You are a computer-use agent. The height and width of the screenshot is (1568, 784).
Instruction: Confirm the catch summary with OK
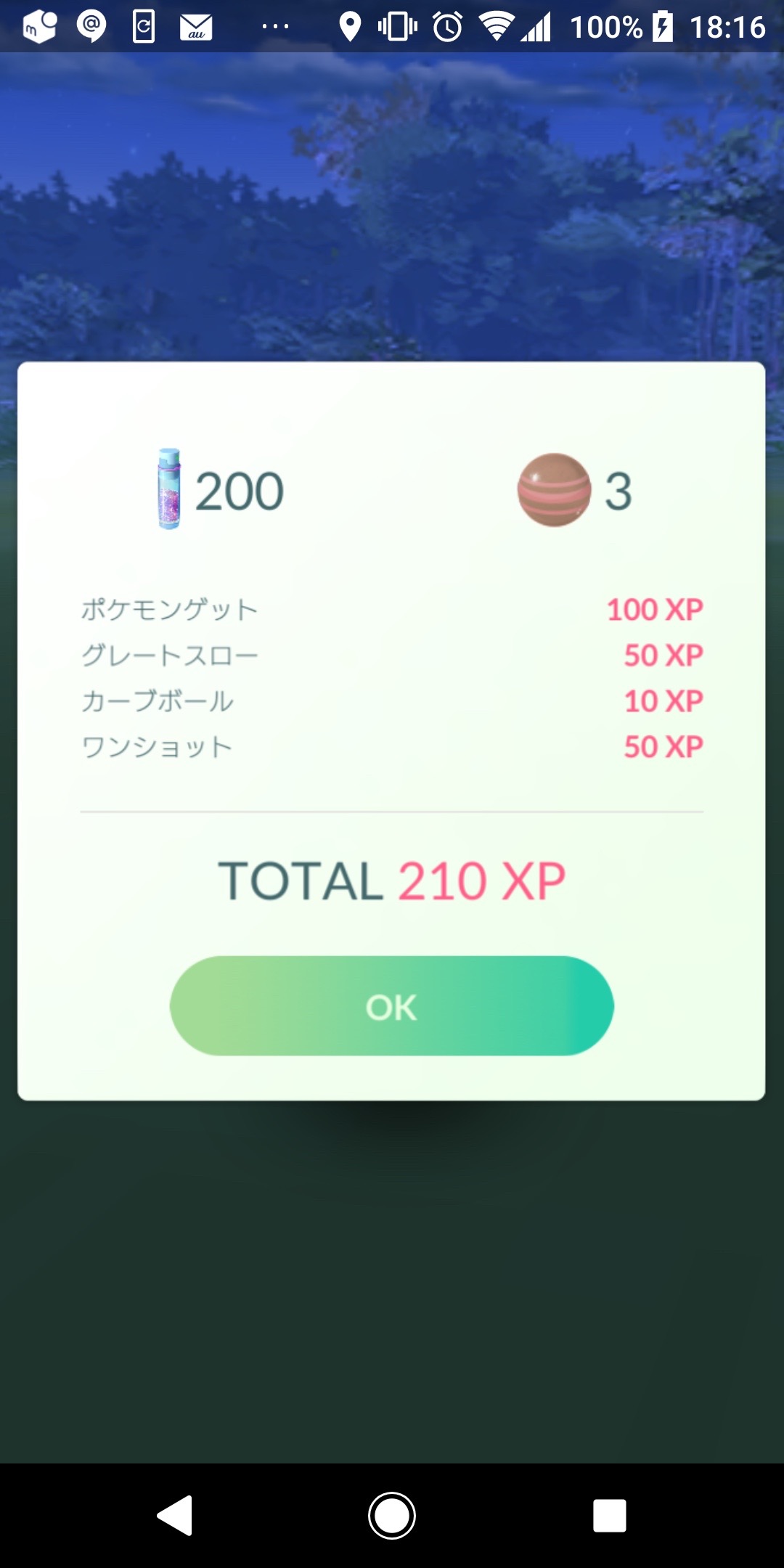[x=391, y=1006]
